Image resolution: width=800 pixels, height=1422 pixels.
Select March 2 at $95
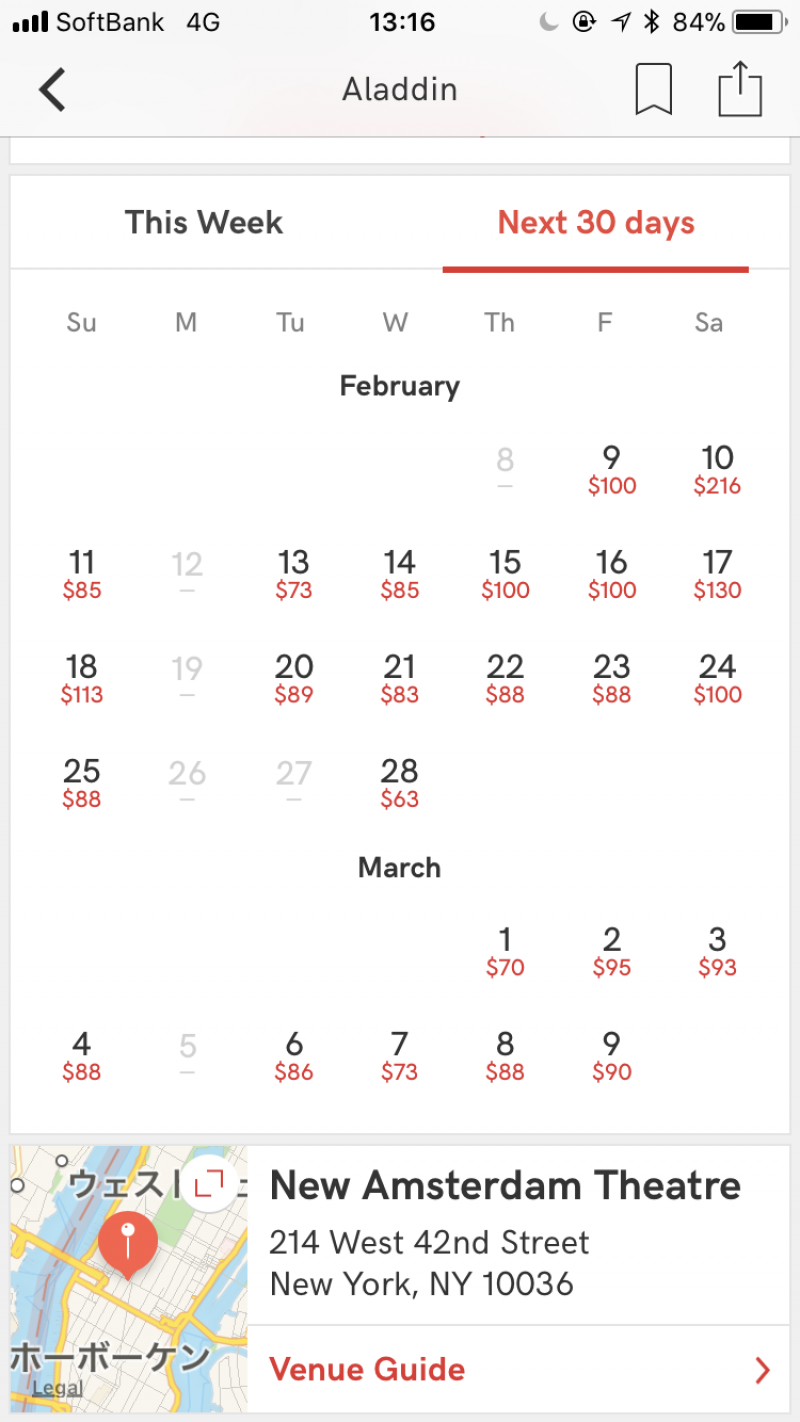click(x=612, y=951)
